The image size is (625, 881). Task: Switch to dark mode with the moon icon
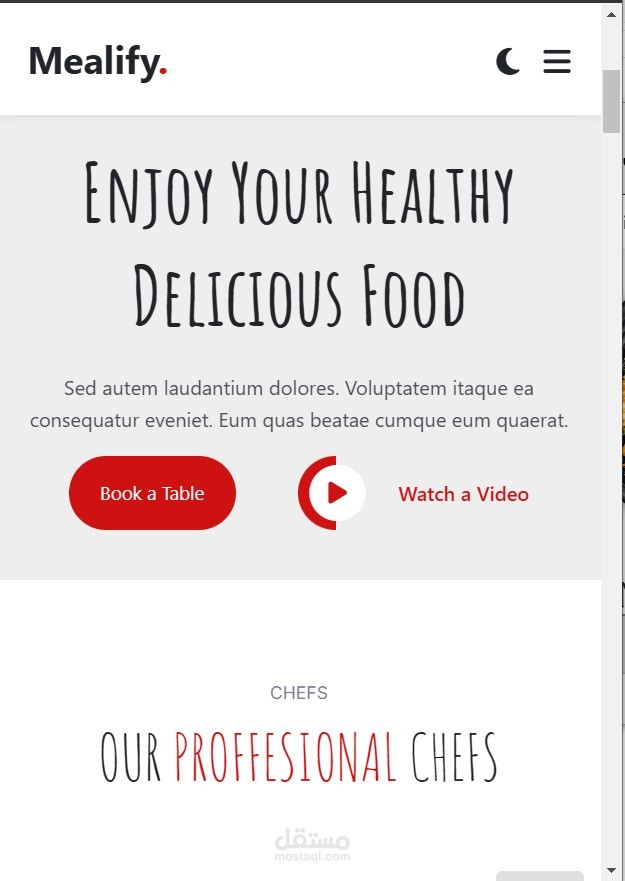click(x=508, y=62)
